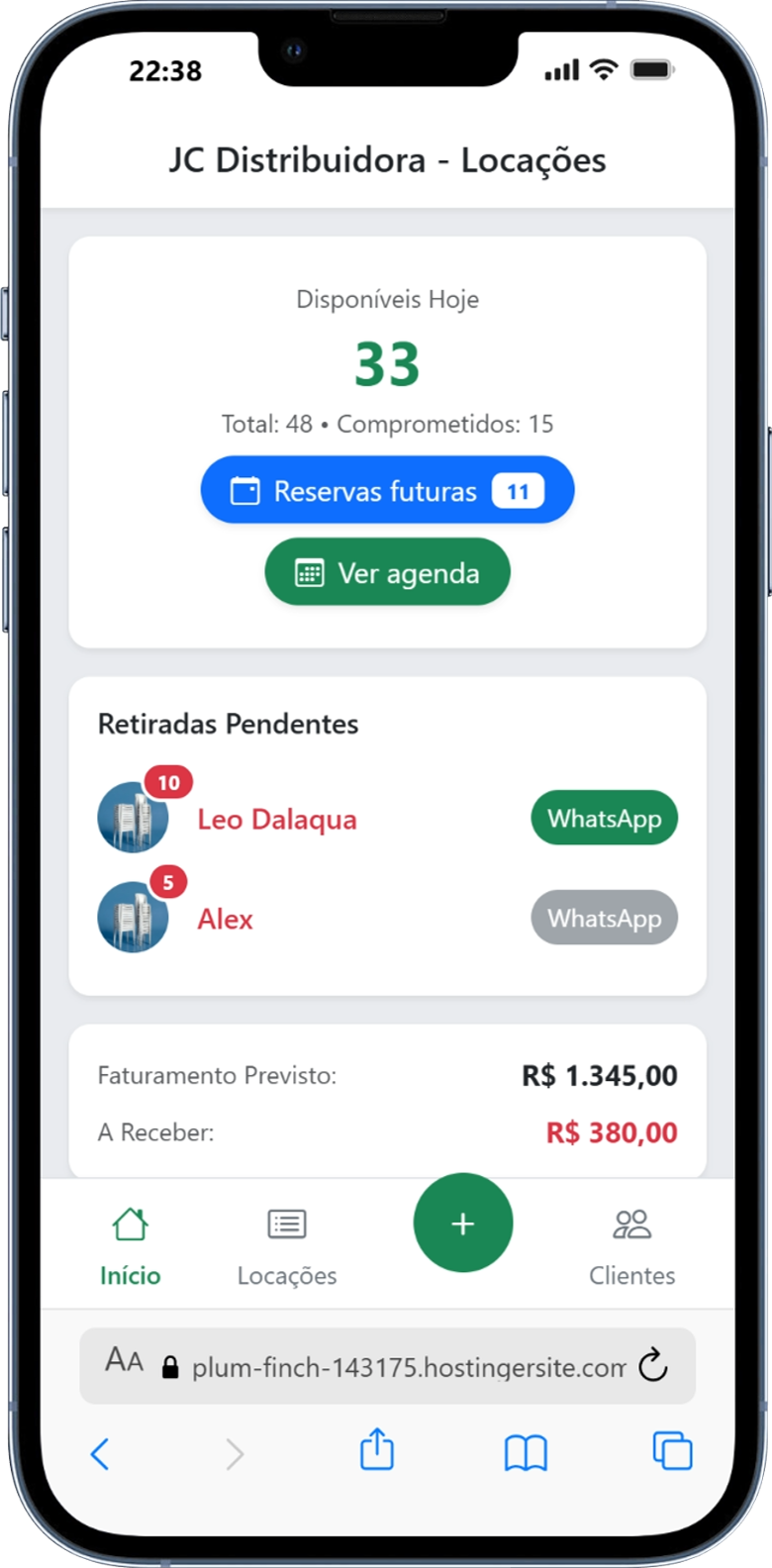The width and height of the screenshot is (772, 1568).
Task: Add a new rental with plus button
Action: [462, 1224]
